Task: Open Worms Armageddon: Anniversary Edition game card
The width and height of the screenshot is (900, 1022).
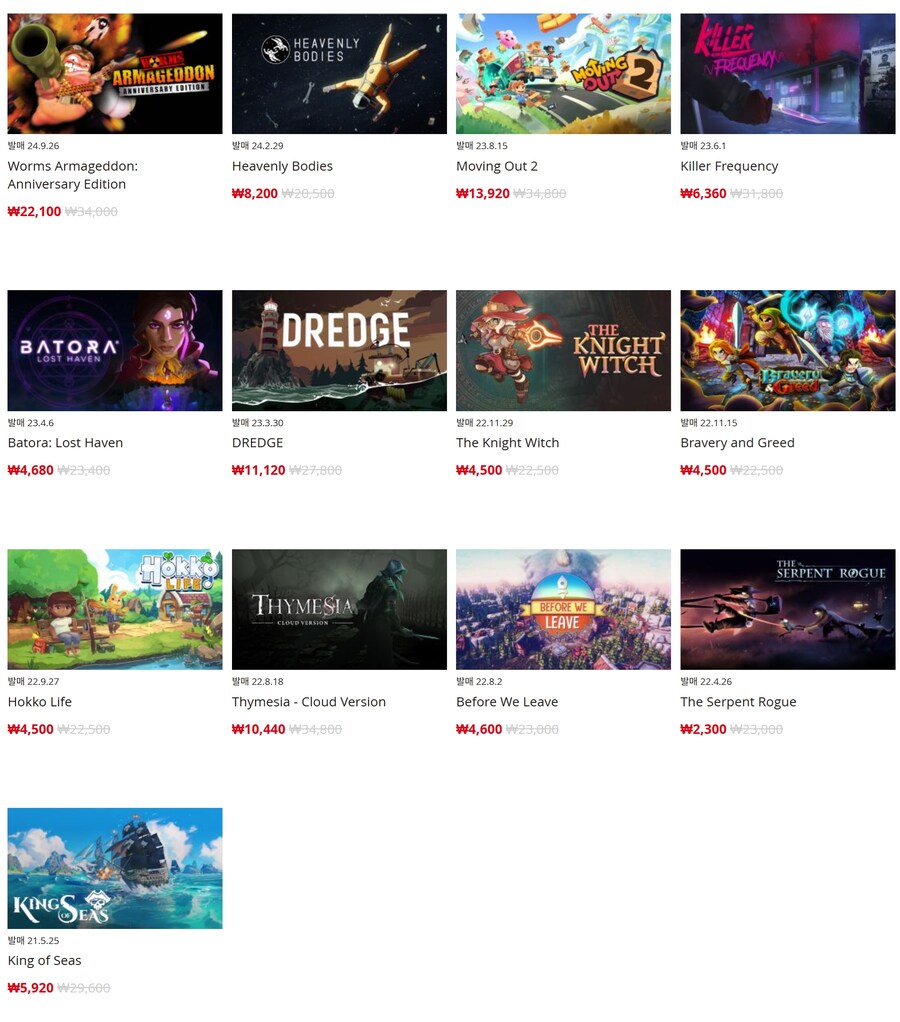Action: coord(114,74)
